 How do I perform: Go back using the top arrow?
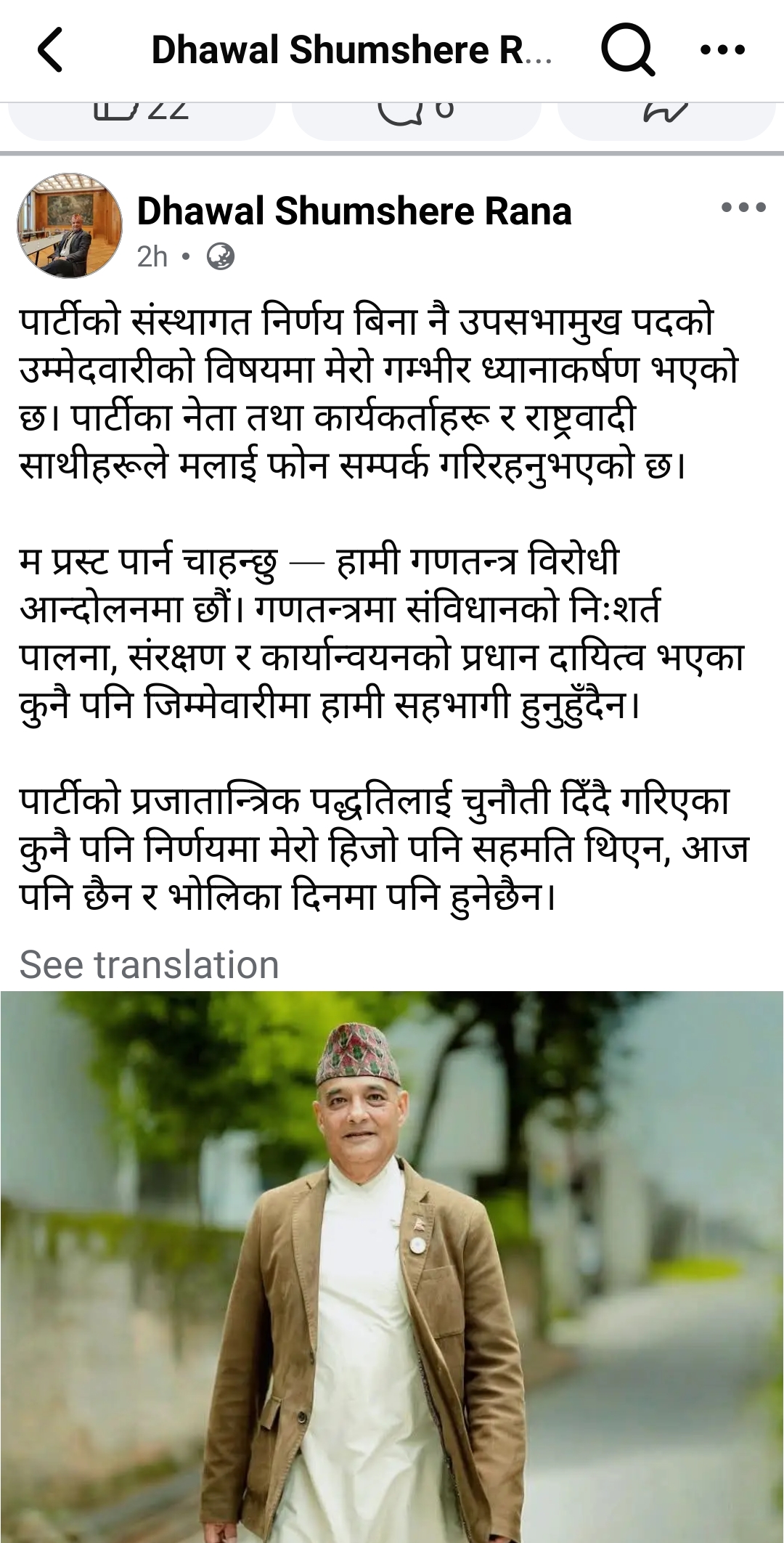tap(51, 49)
